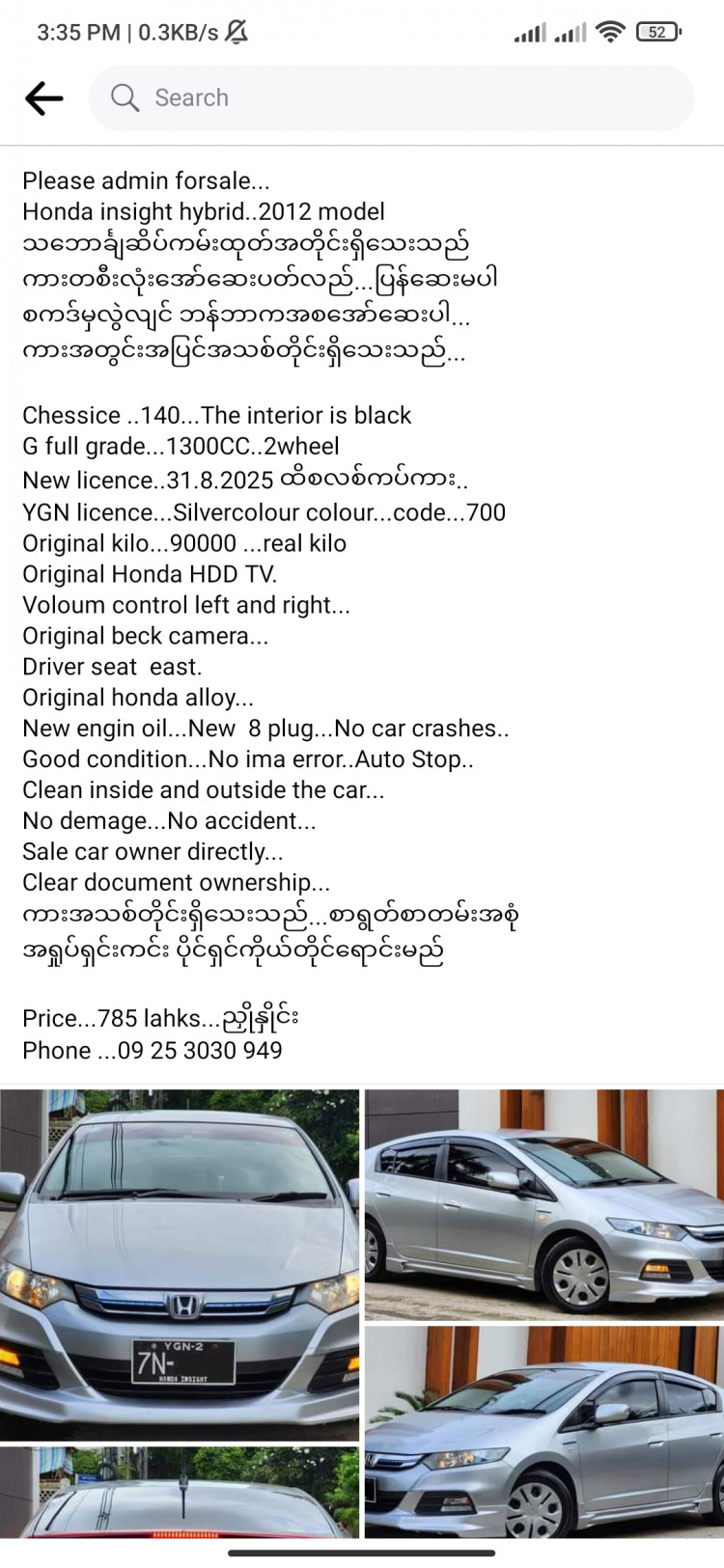Call the phone number 09 25 3030 949
The width and height of the screenshot is (724, 1568).
click(200, 1051)
